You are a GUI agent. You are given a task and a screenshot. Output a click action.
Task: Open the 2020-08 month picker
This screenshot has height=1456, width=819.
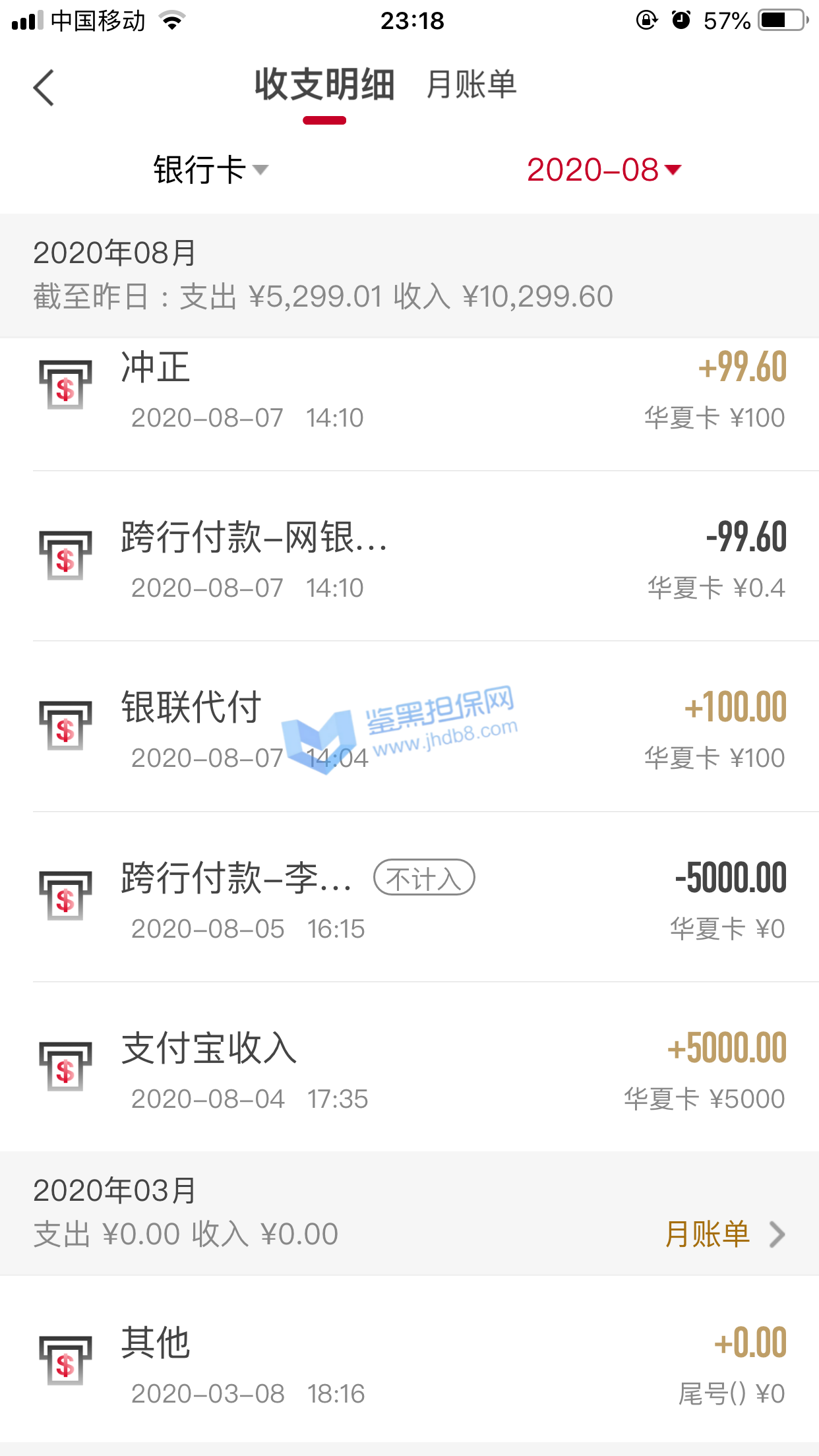coord(603,170)
